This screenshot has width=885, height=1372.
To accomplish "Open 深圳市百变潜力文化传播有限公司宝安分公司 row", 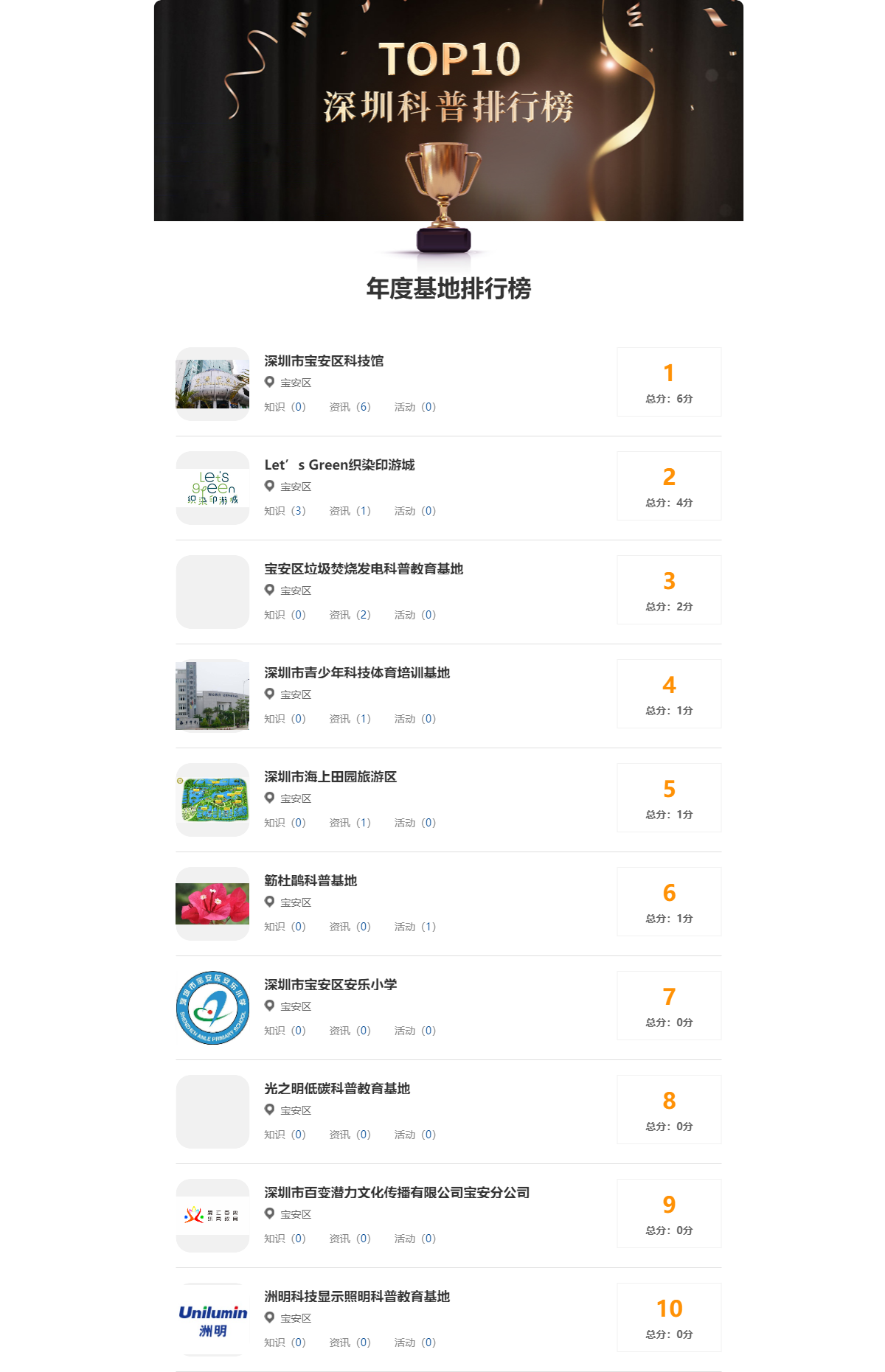I will point(397,1193).
